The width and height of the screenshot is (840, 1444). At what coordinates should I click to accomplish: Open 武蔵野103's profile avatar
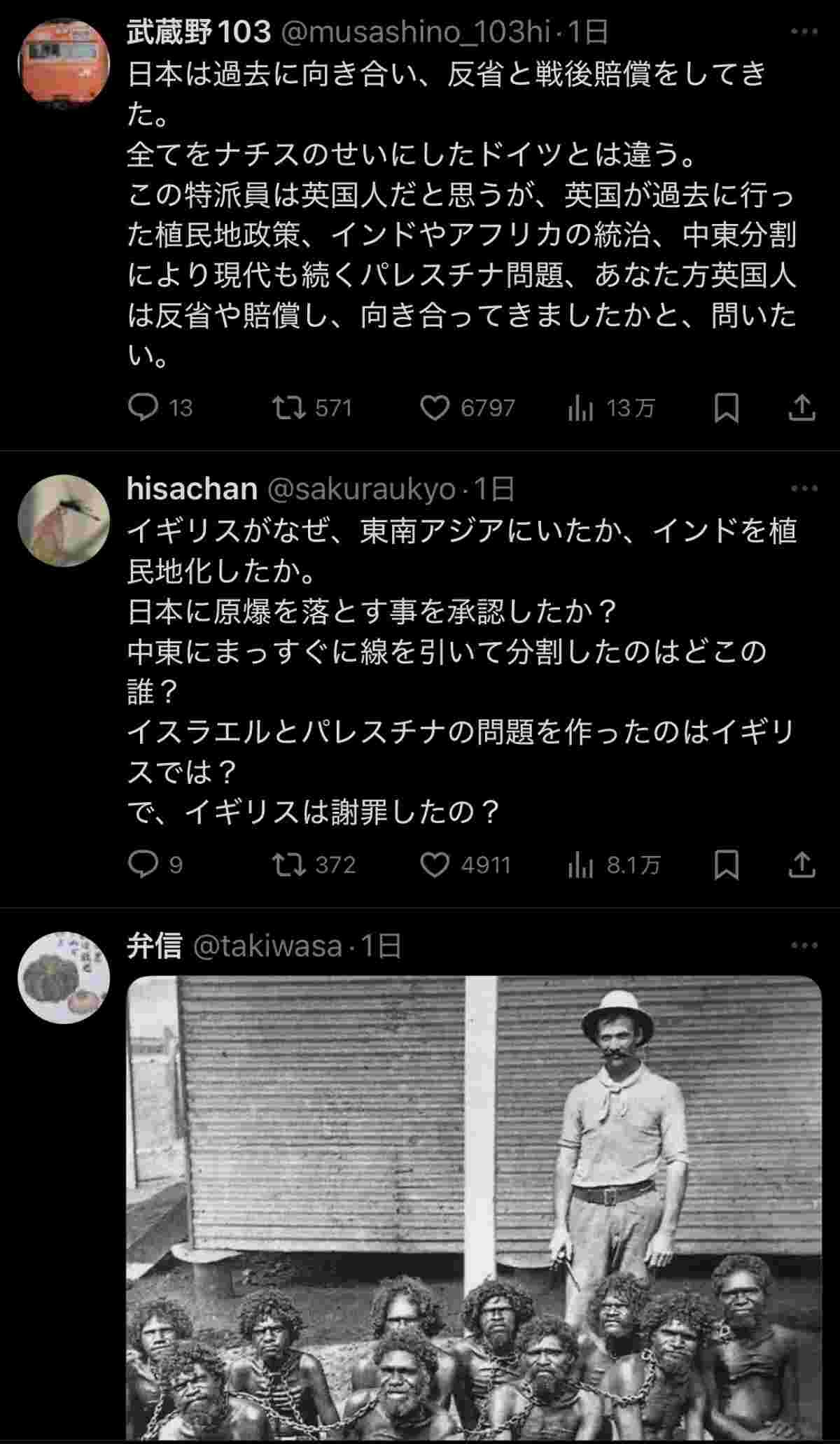[63, 63]
